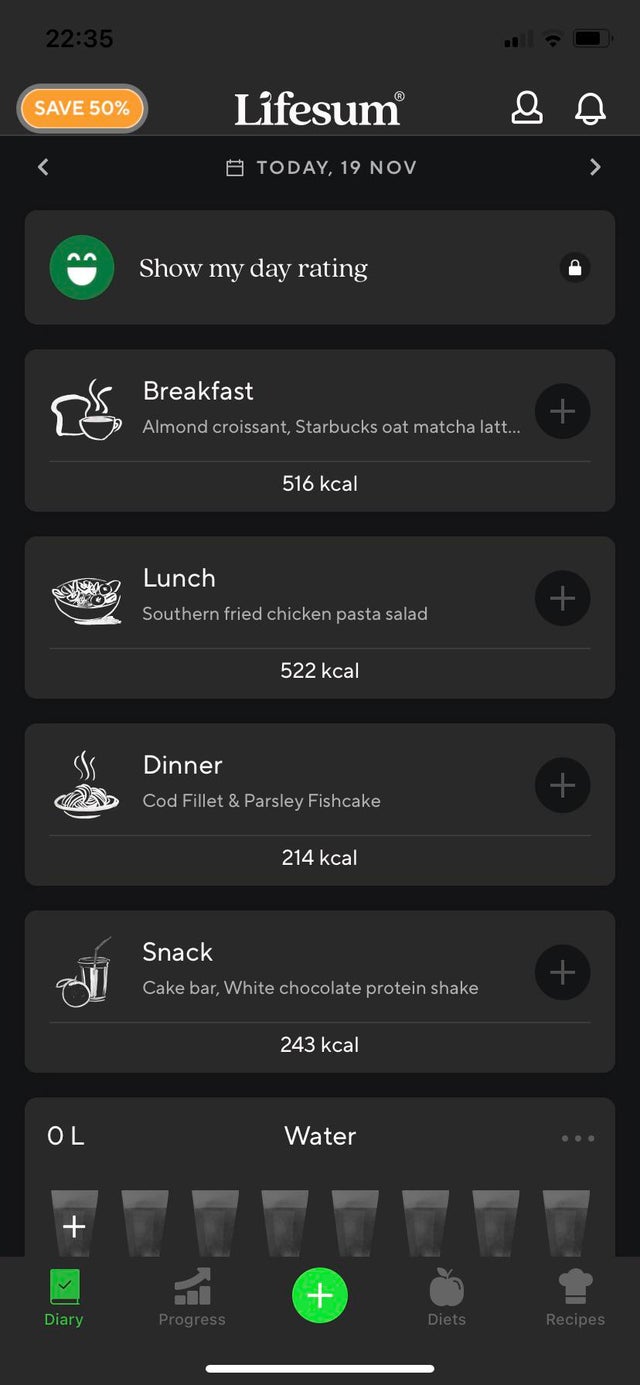Open the Diary tab
The width and height of the screenshot is (640, 1385).
pos(64,1297)
